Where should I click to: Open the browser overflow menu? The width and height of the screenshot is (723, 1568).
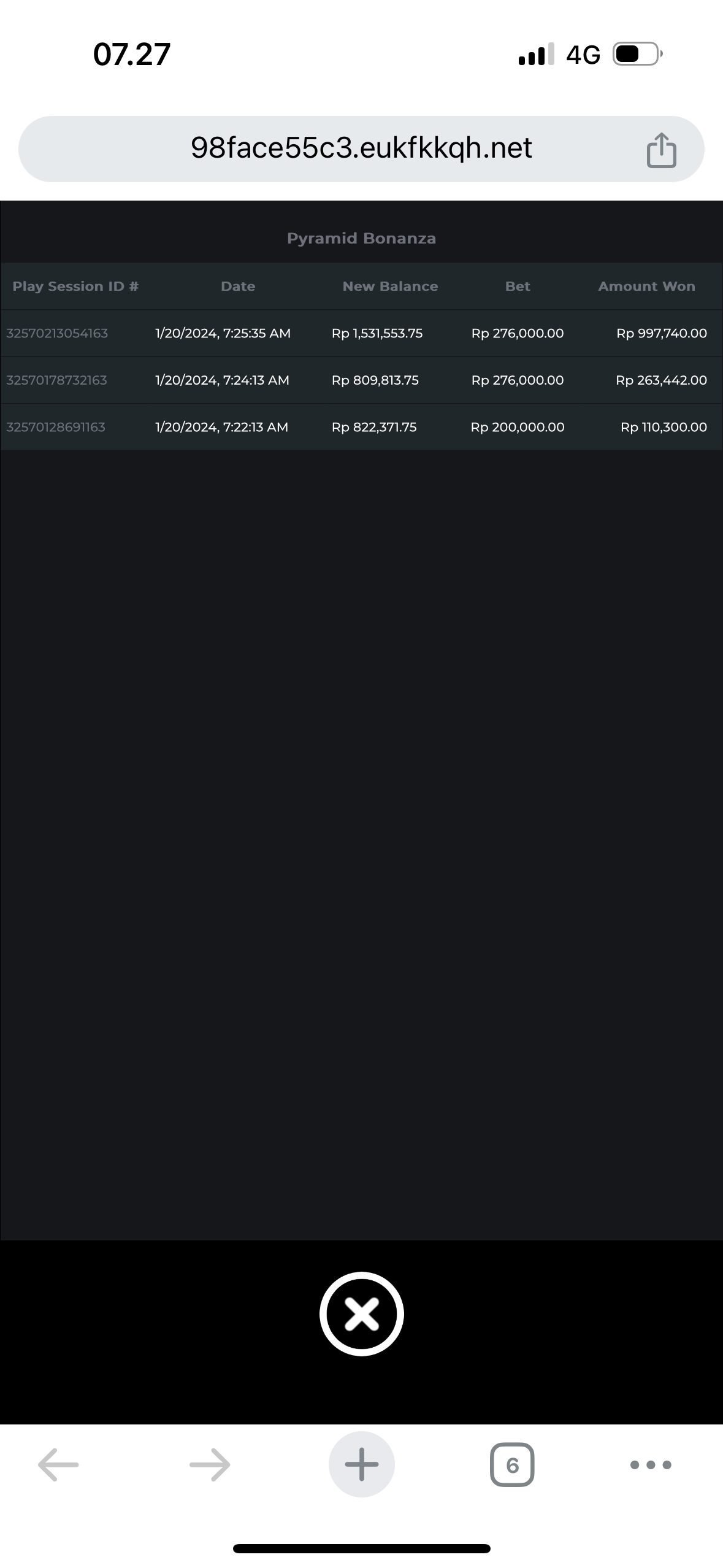tap(651, 1465)
